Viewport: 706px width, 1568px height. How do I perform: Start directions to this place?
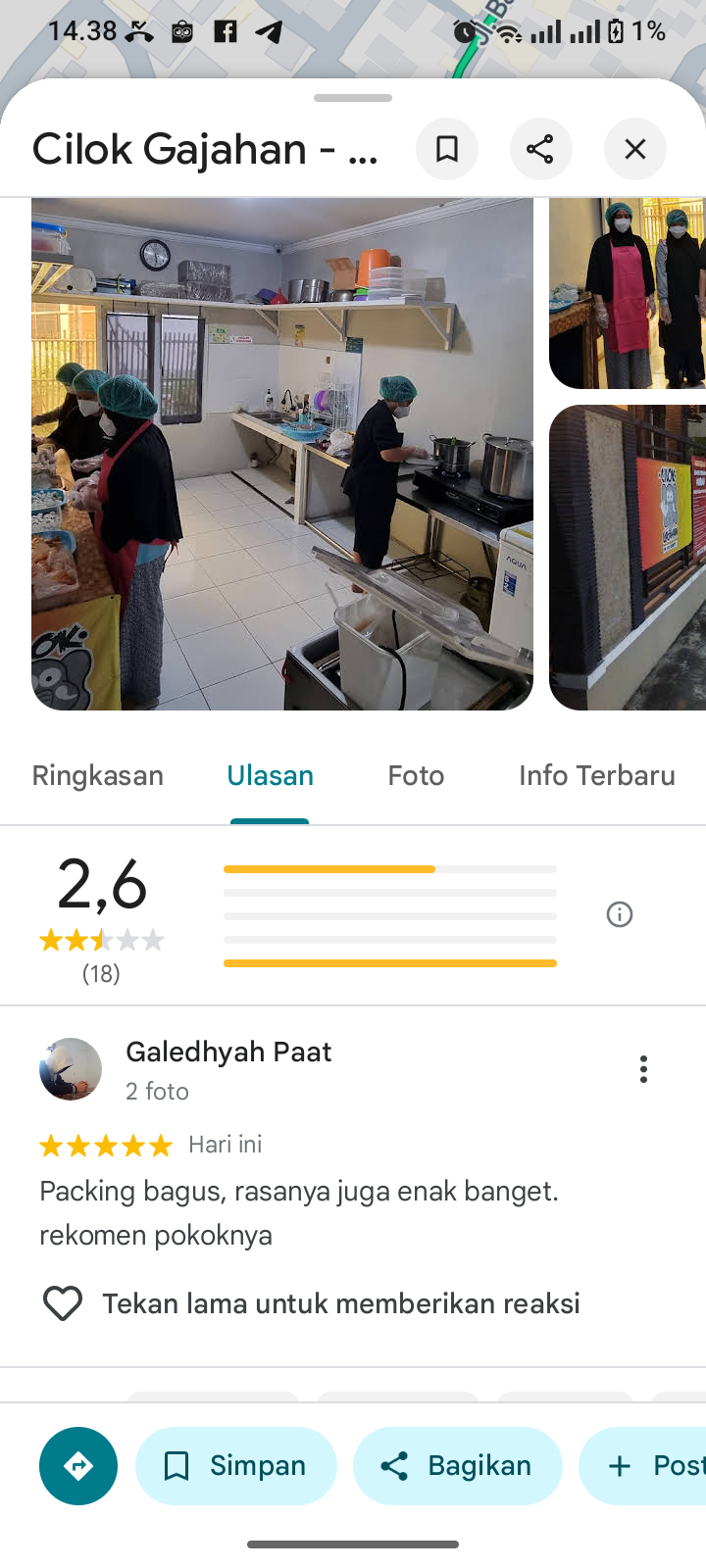pos(78,1466)
